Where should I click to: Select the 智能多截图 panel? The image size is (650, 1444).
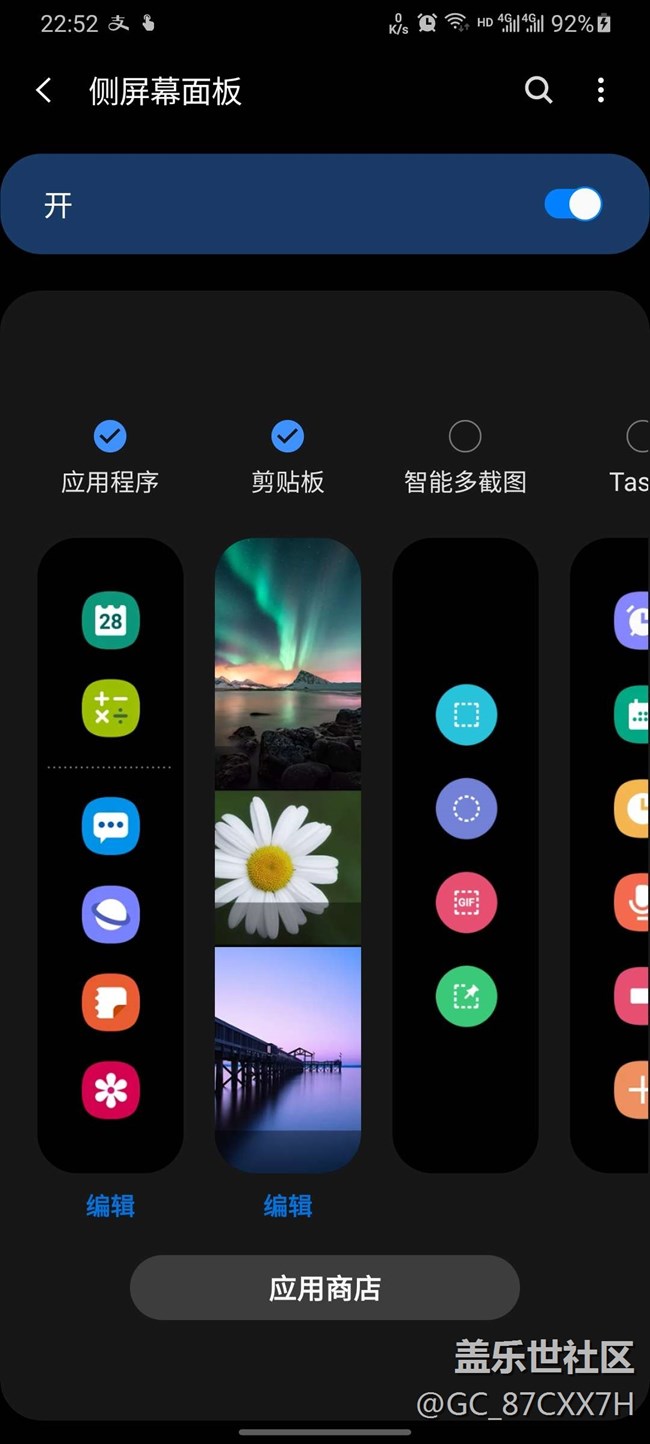coord(465,437)
